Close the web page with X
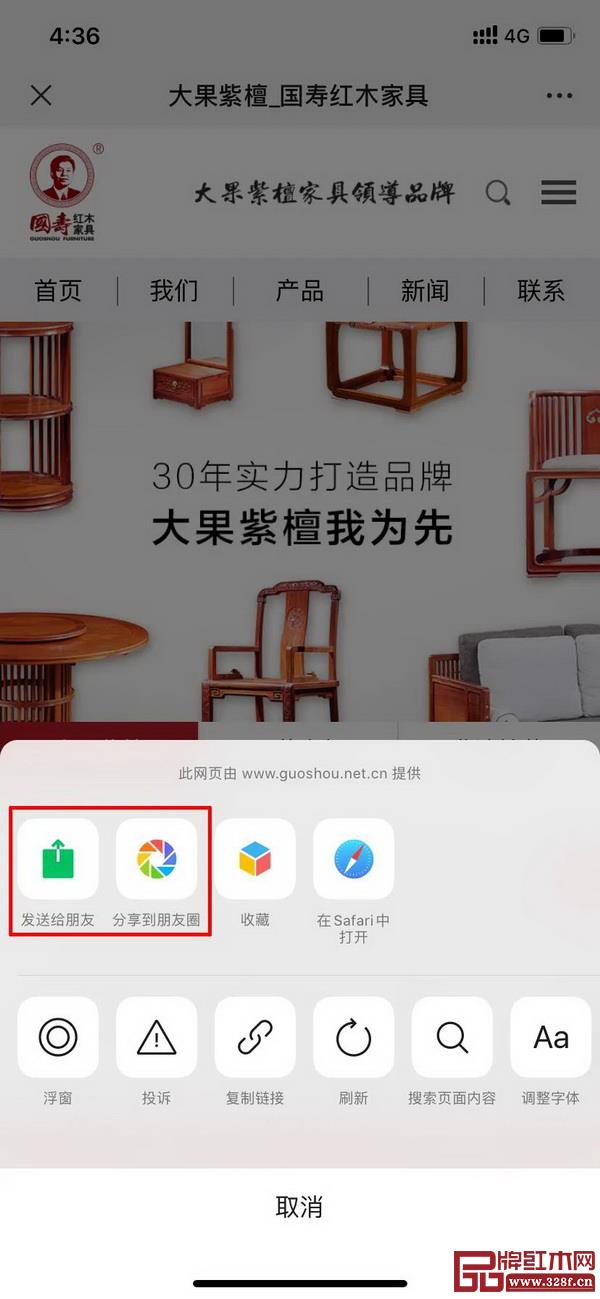The height and width of the screenshot is (1299, 600). click(x=41, y=96)
